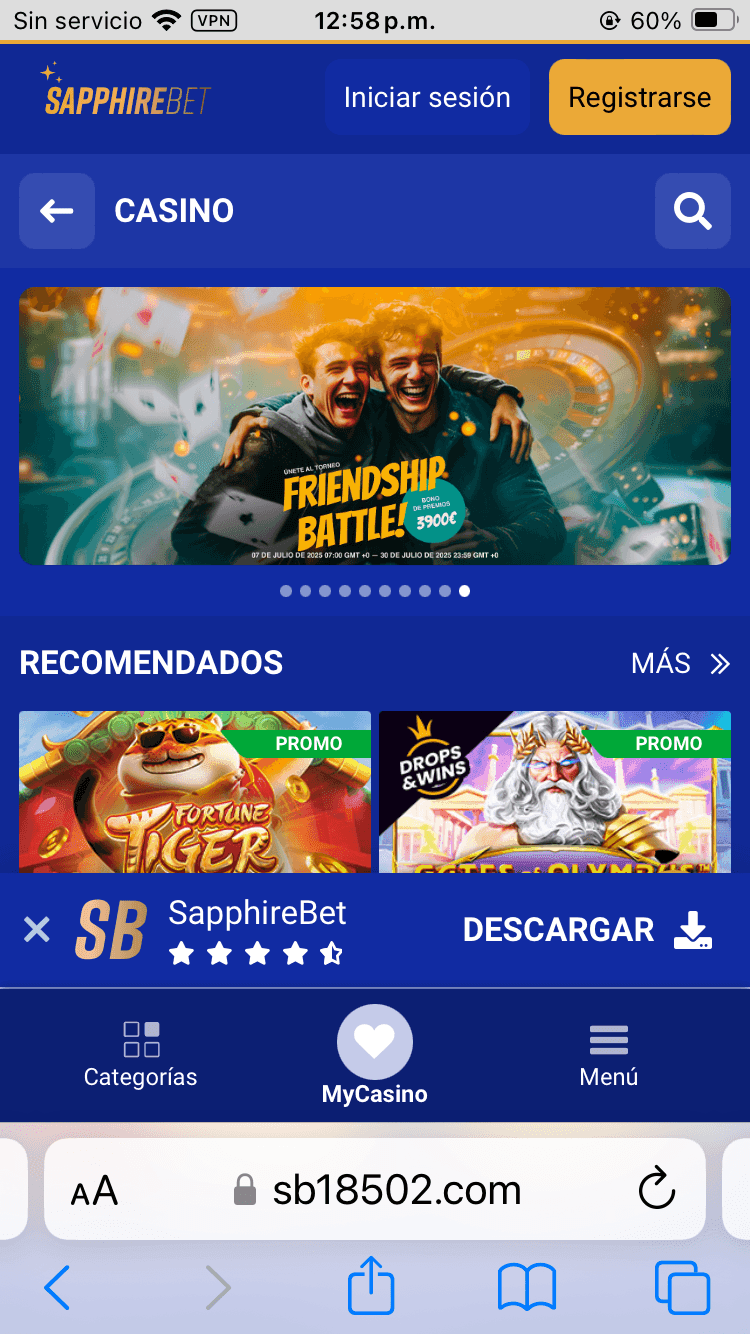Tap the sb18502.com address bar
The height and width of the screenshot is (1334, 750).
(x=398, y=1189)
